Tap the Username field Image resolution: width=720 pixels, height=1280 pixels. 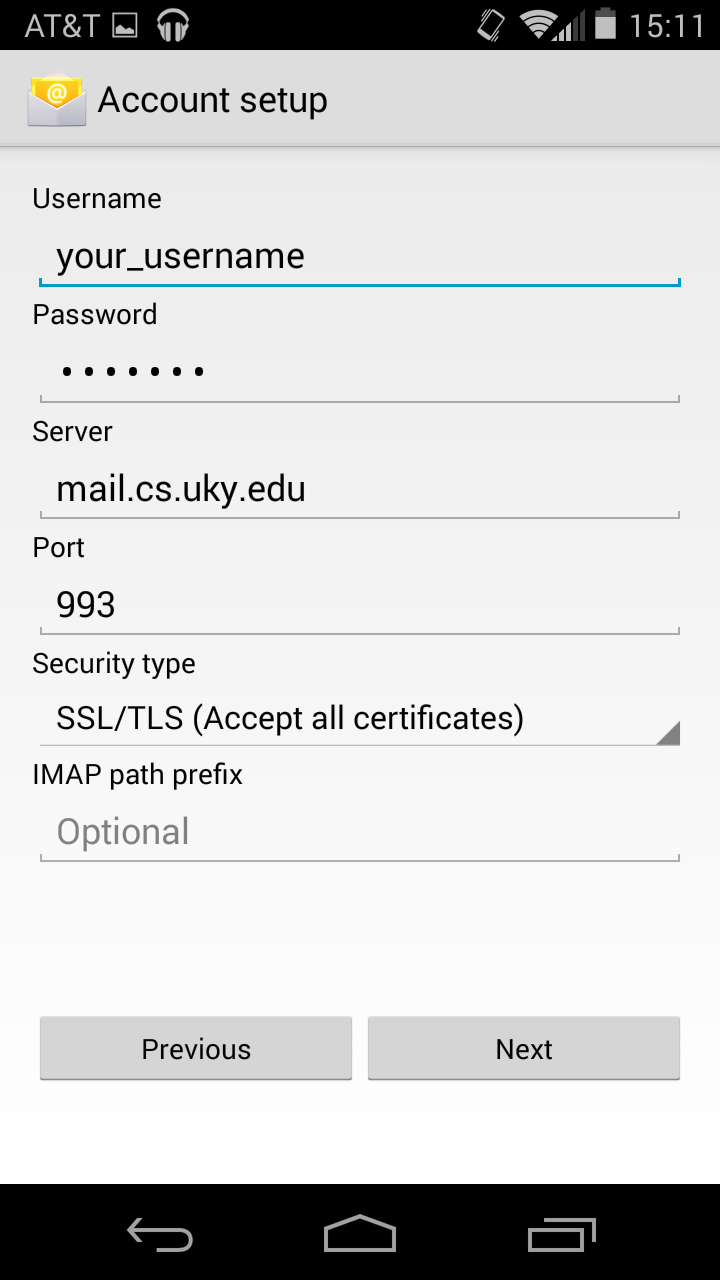click(x=360, y=257)
